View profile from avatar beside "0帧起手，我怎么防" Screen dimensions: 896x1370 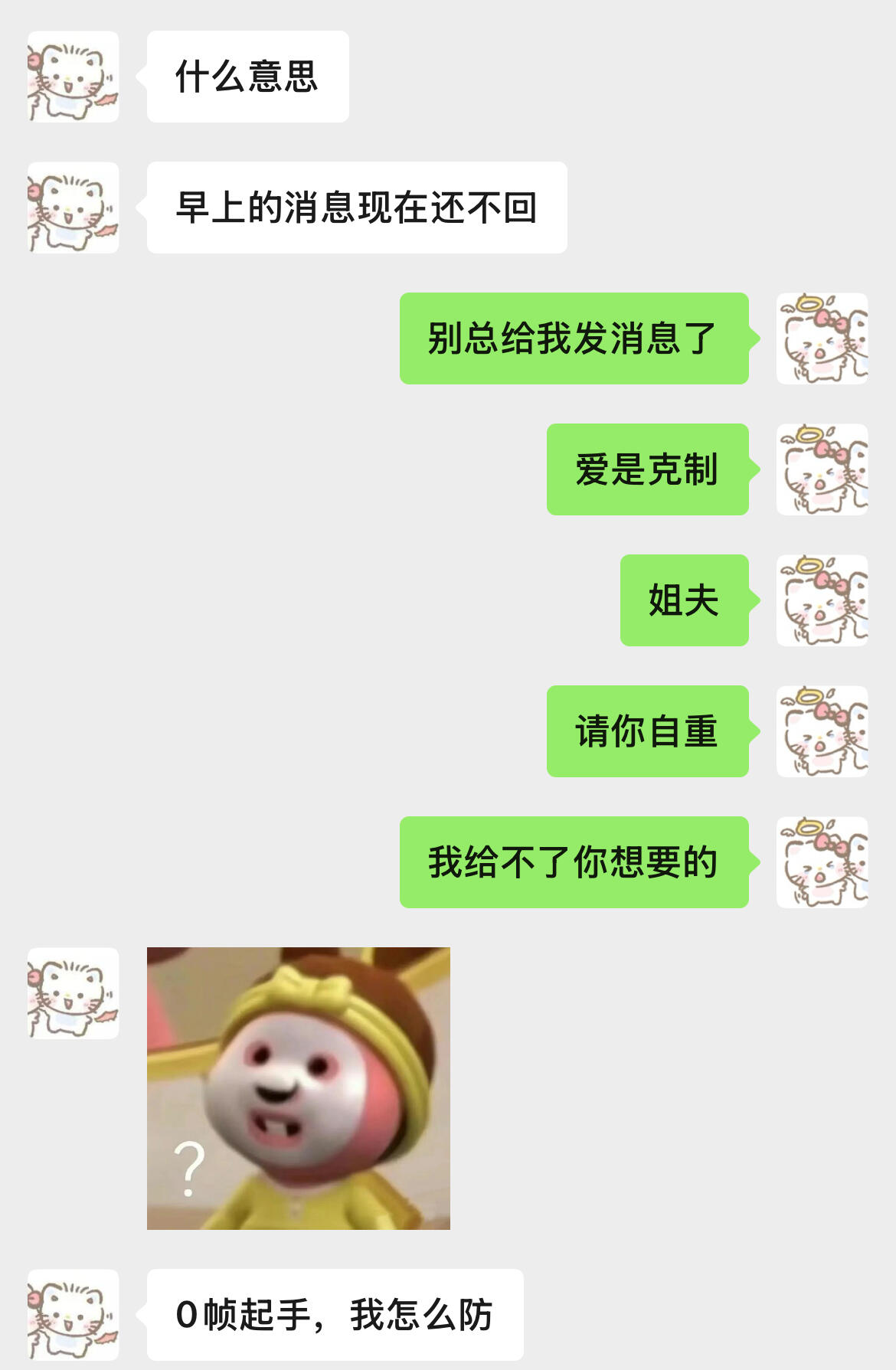[74, 1315]
